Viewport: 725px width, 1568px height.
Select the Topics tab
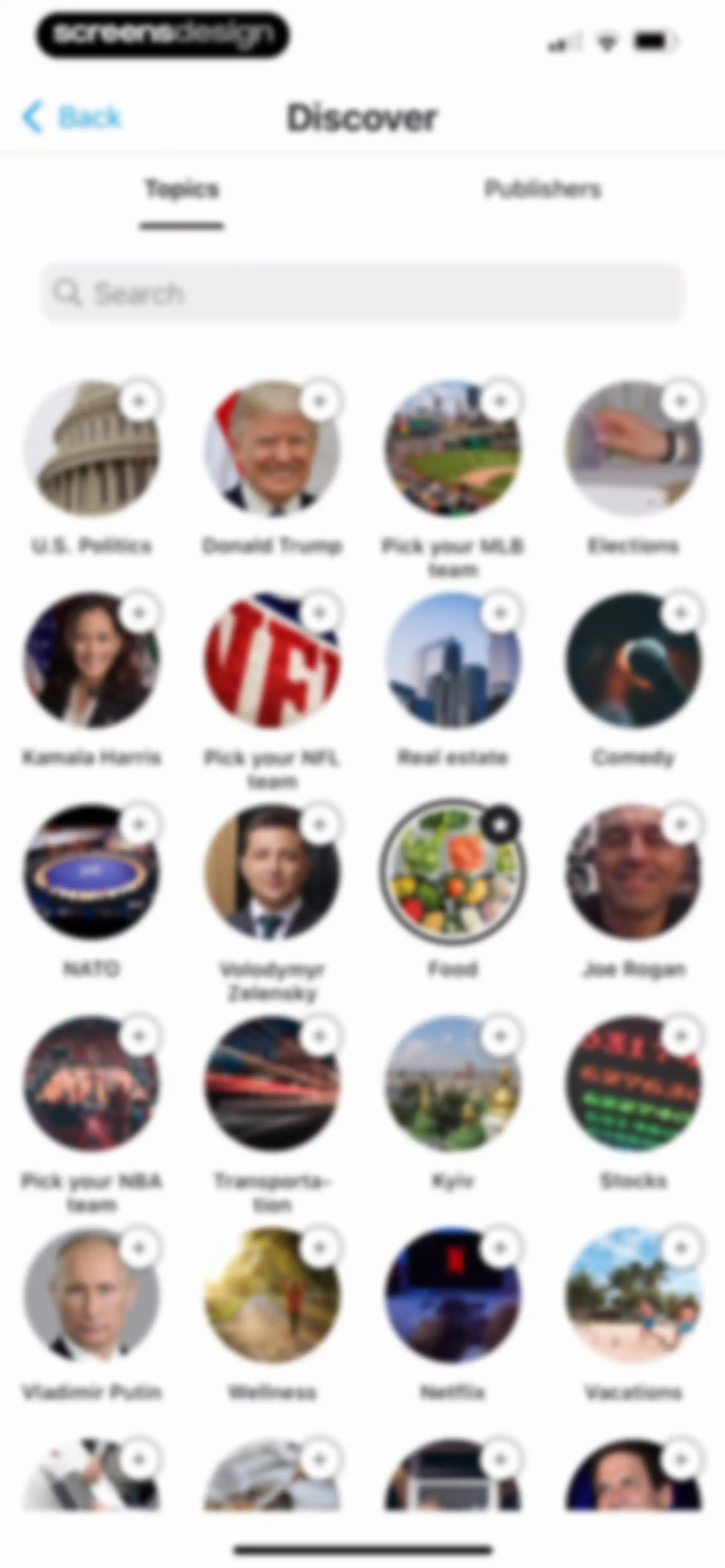pyautogui.click(x=181, y=189)
